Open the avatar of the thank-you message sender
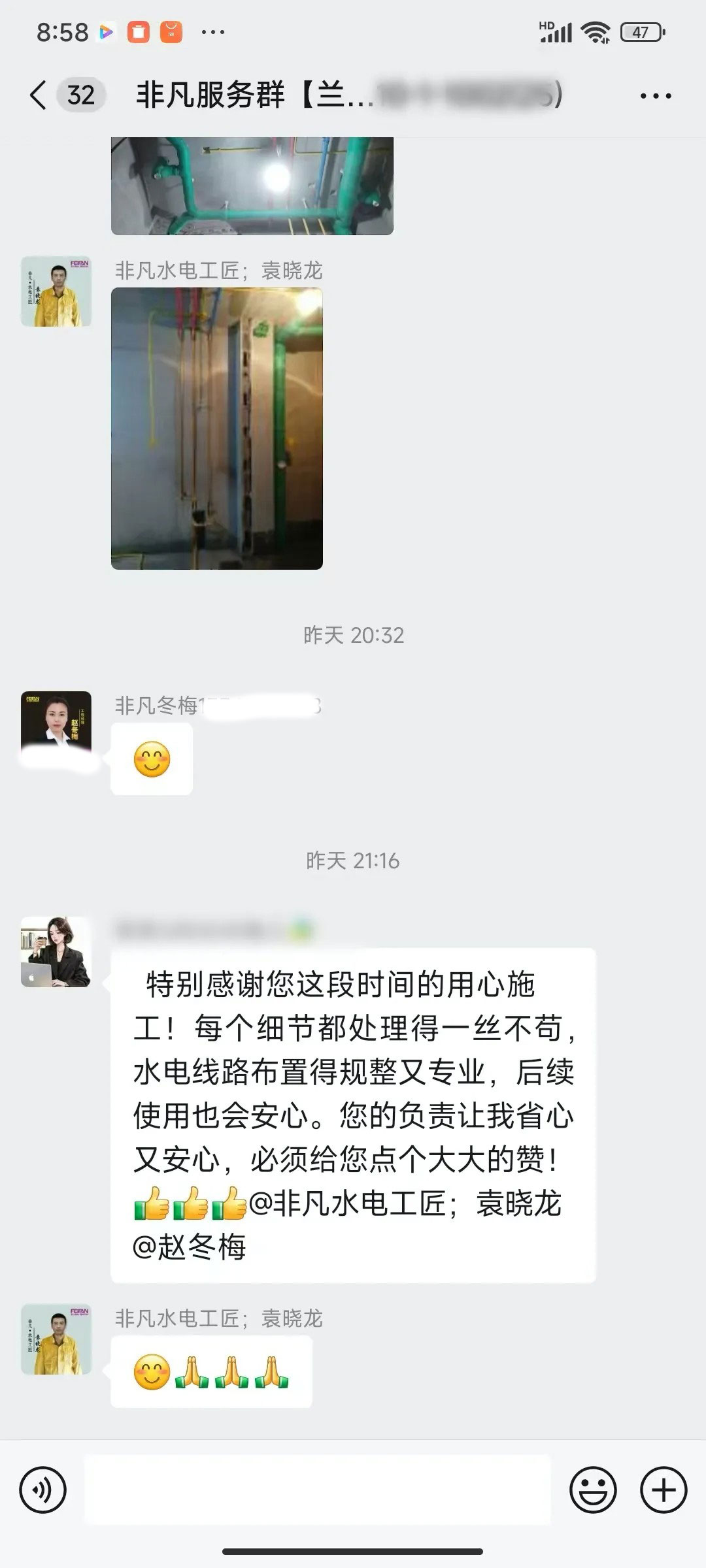The height and width of the screenshot is (1568, 706). coord(56,951)
